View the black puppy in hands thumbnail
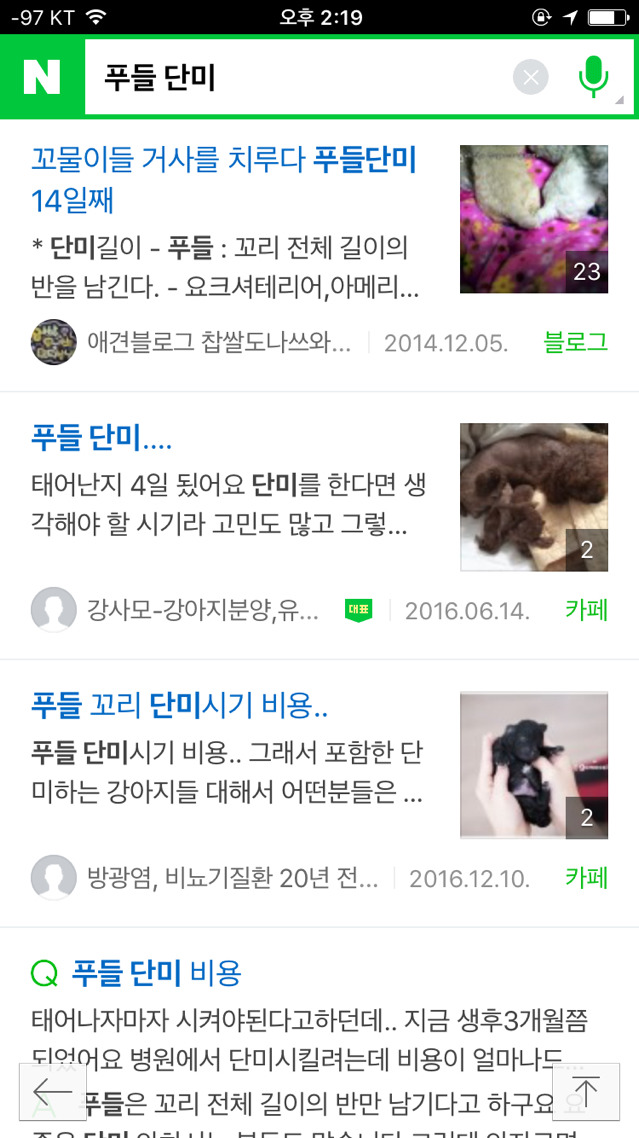639x1138 pixels. tap(533, 765)
